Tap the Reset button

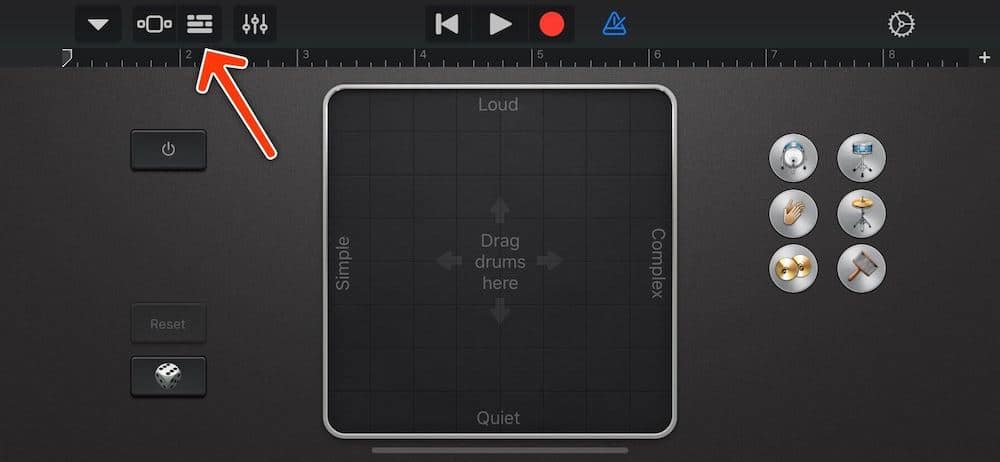coord(168,324)
